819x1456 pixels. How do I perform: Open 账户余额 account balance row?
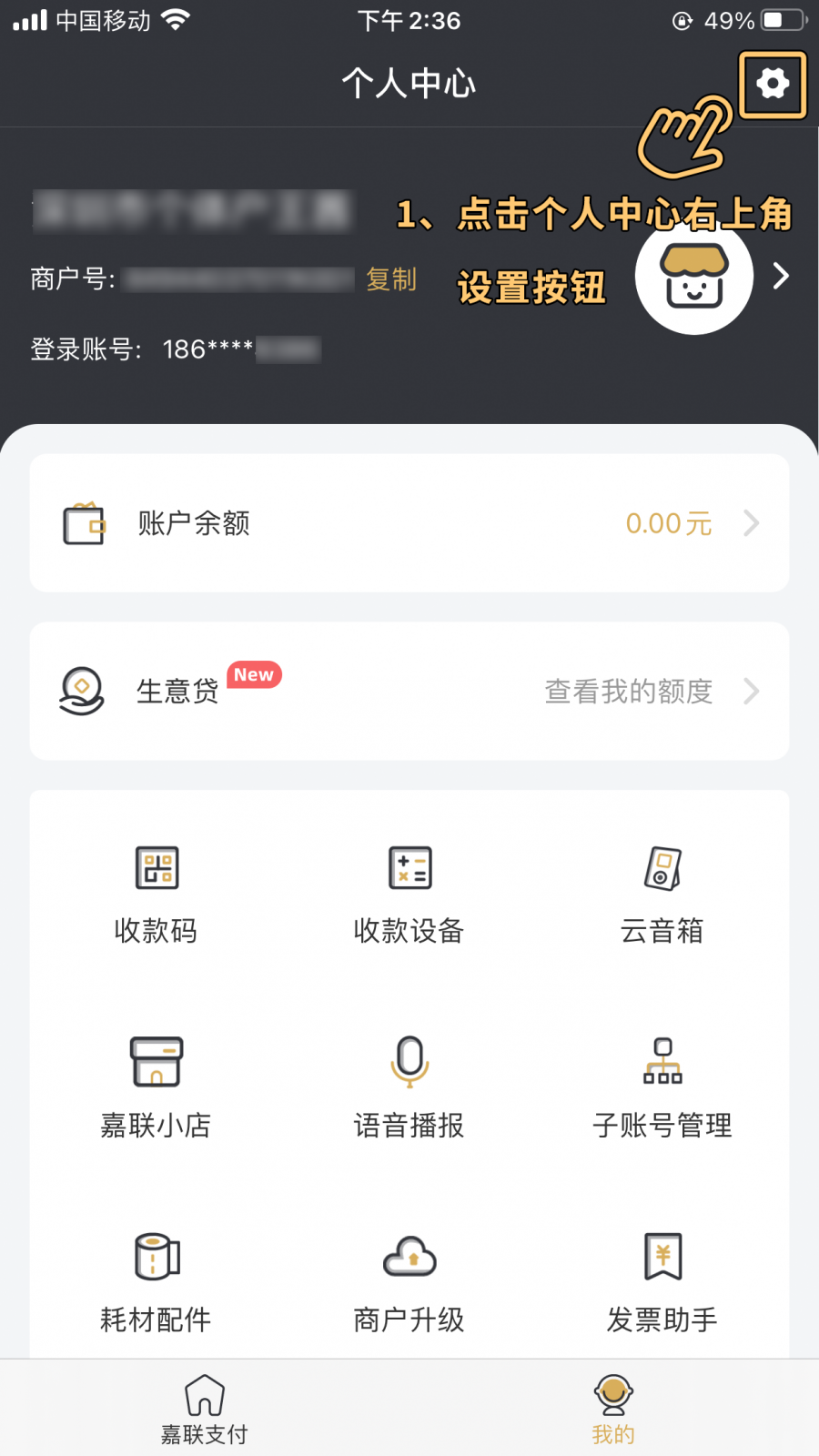tap(409, 523)
